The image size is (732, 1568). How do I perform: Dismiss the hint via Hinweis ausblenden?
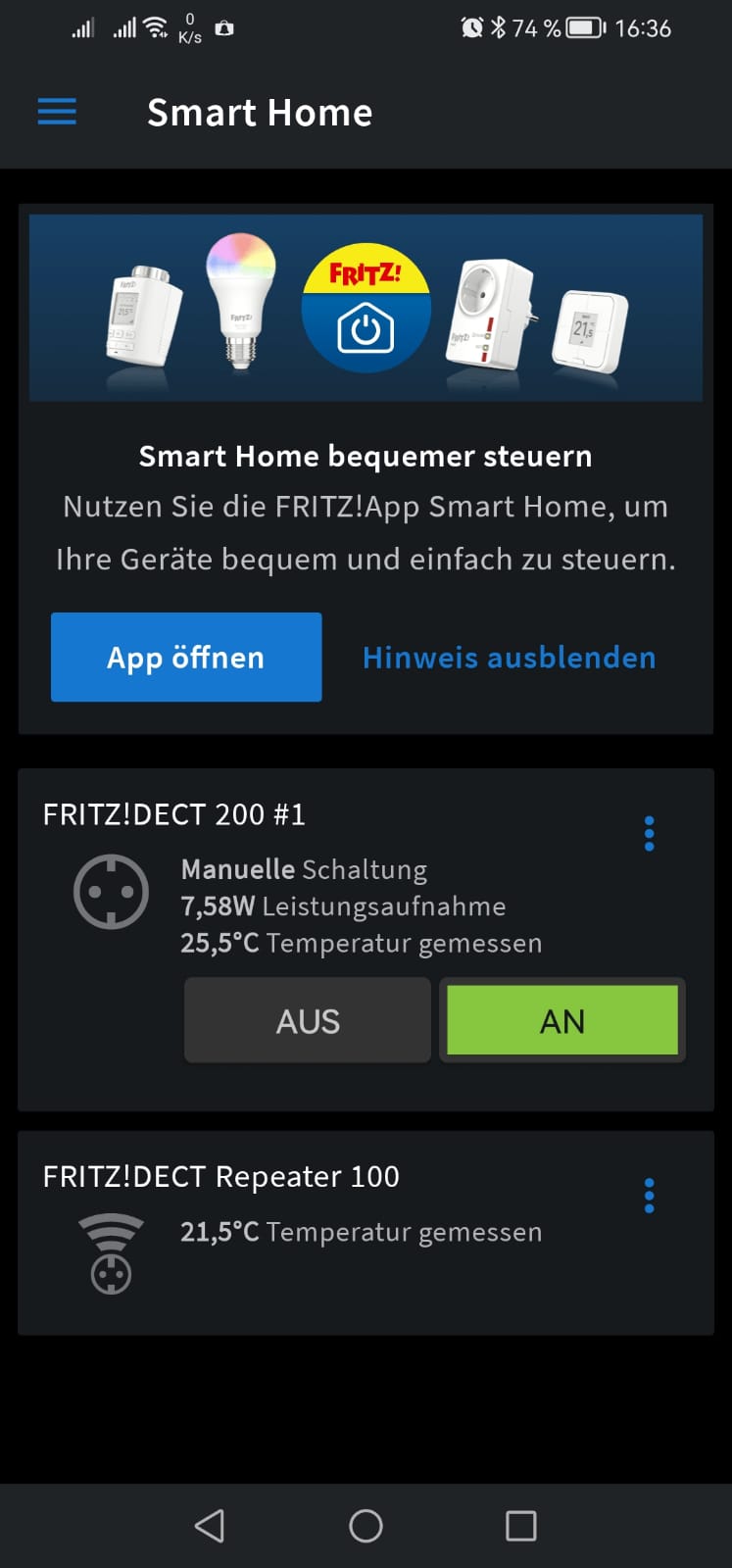[x=509, y=658]
